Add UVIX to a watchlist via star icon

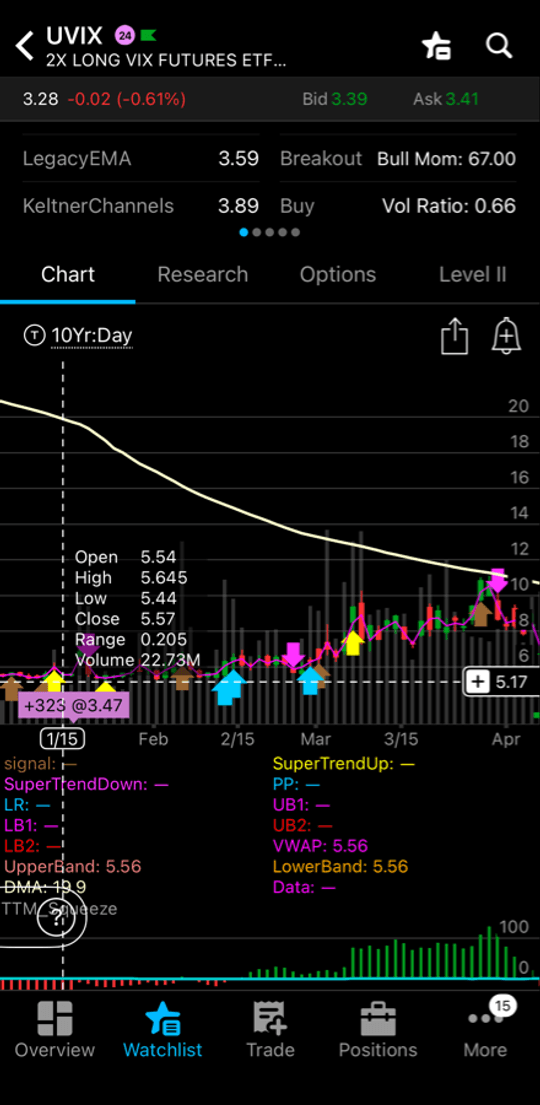[x=436, y=46]
